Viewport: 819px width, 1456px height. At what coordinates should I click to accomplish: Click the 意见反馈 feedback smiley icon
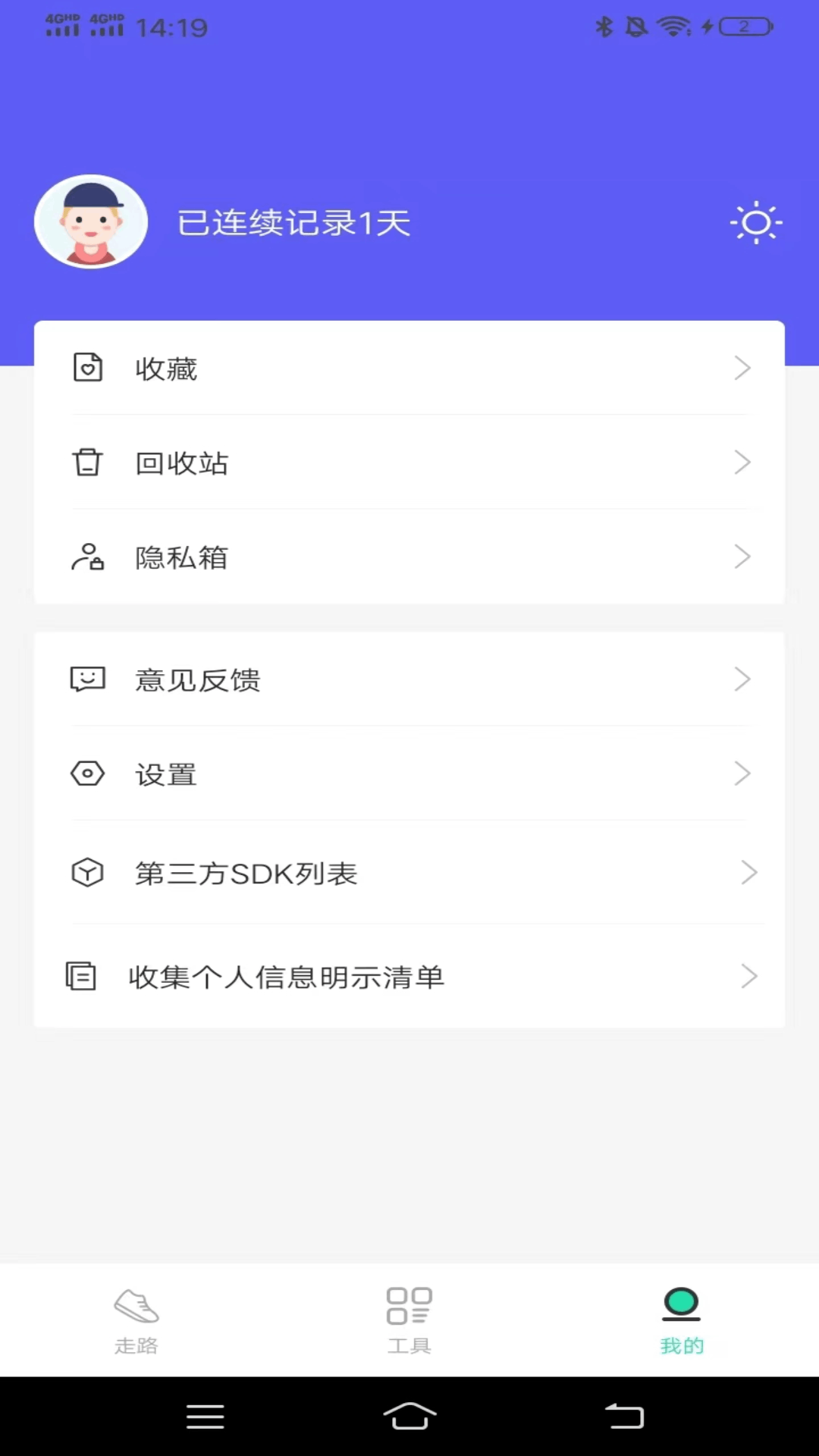(88, 679)
